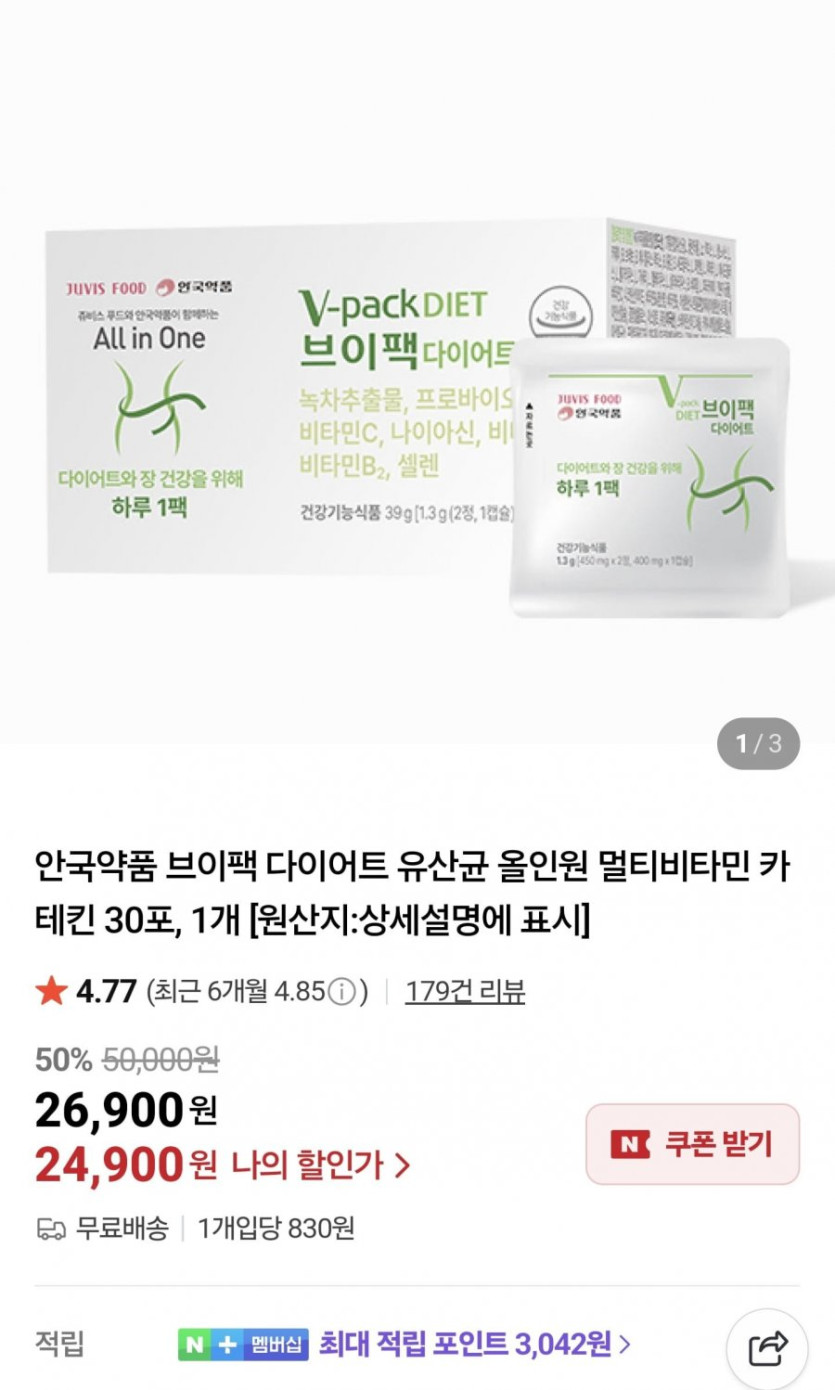The height and width of the screenshot is (1390, 835).
Task: Open 나의 할인가 discount details
Action: [x=320, y=1165]
